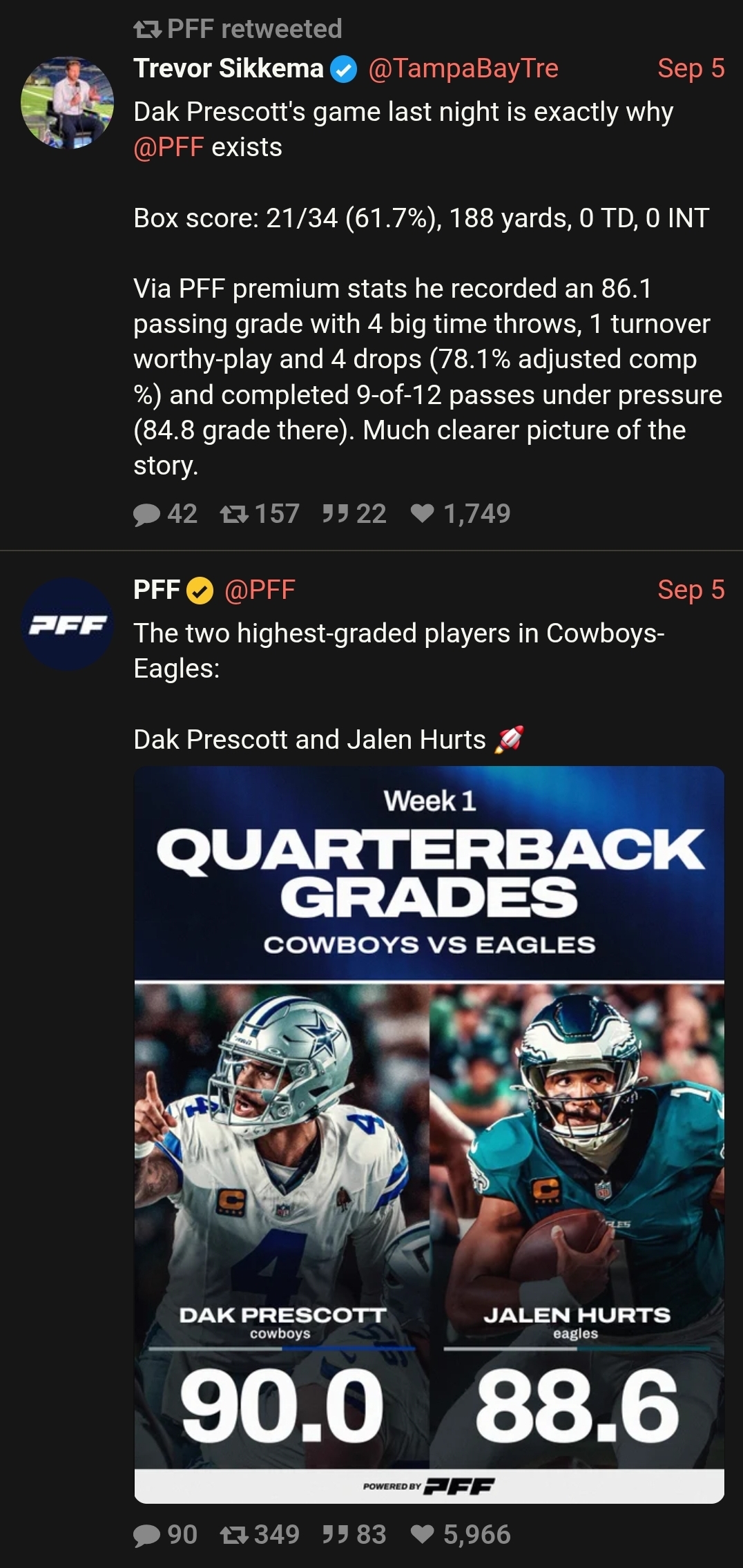Open the Quarterback Grades image

click(429, 1133)
